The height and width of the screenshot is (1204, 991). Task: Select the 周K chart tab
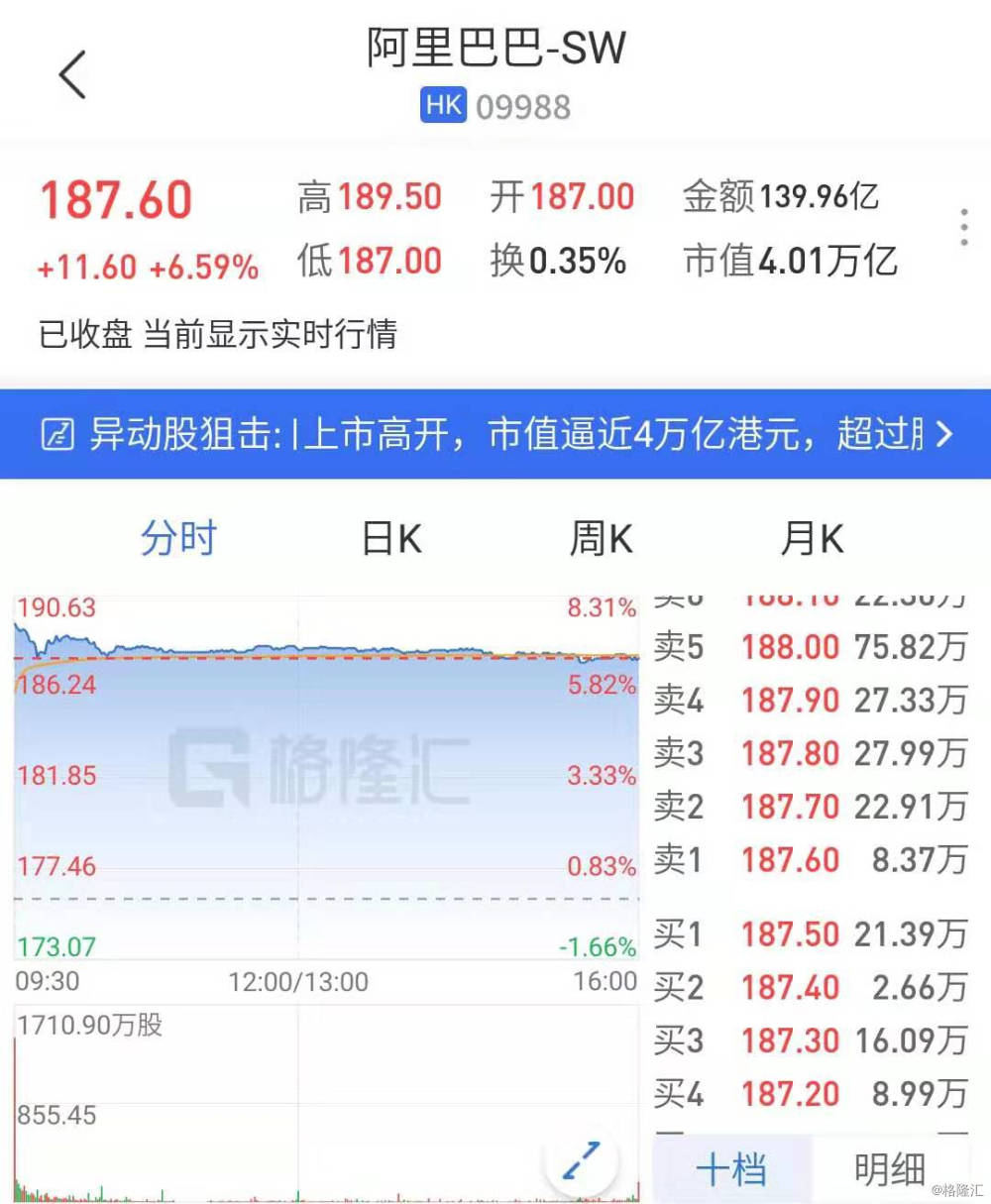[x=601, y=539]
